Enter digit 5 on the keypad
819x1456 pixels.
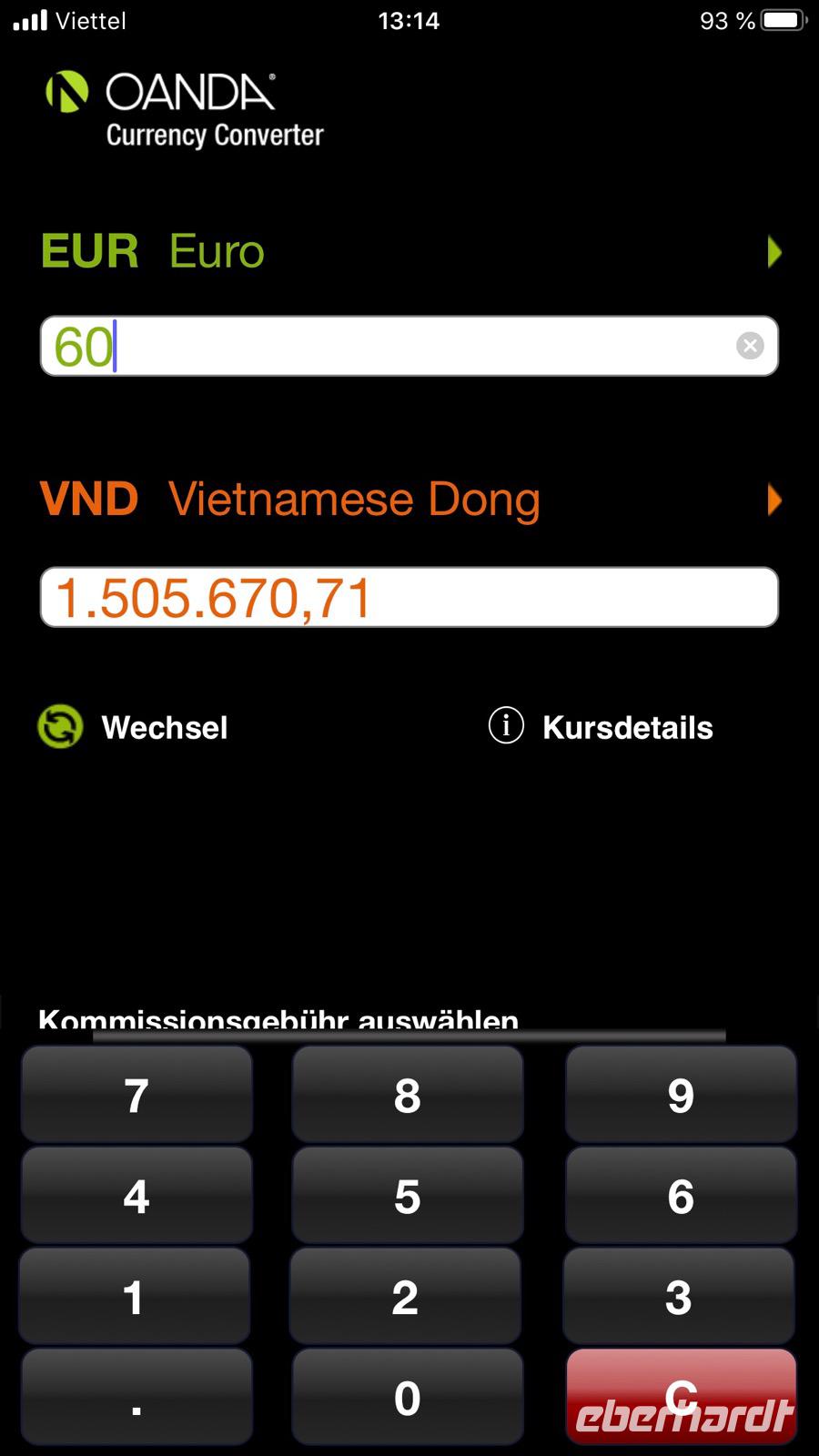408,1196
